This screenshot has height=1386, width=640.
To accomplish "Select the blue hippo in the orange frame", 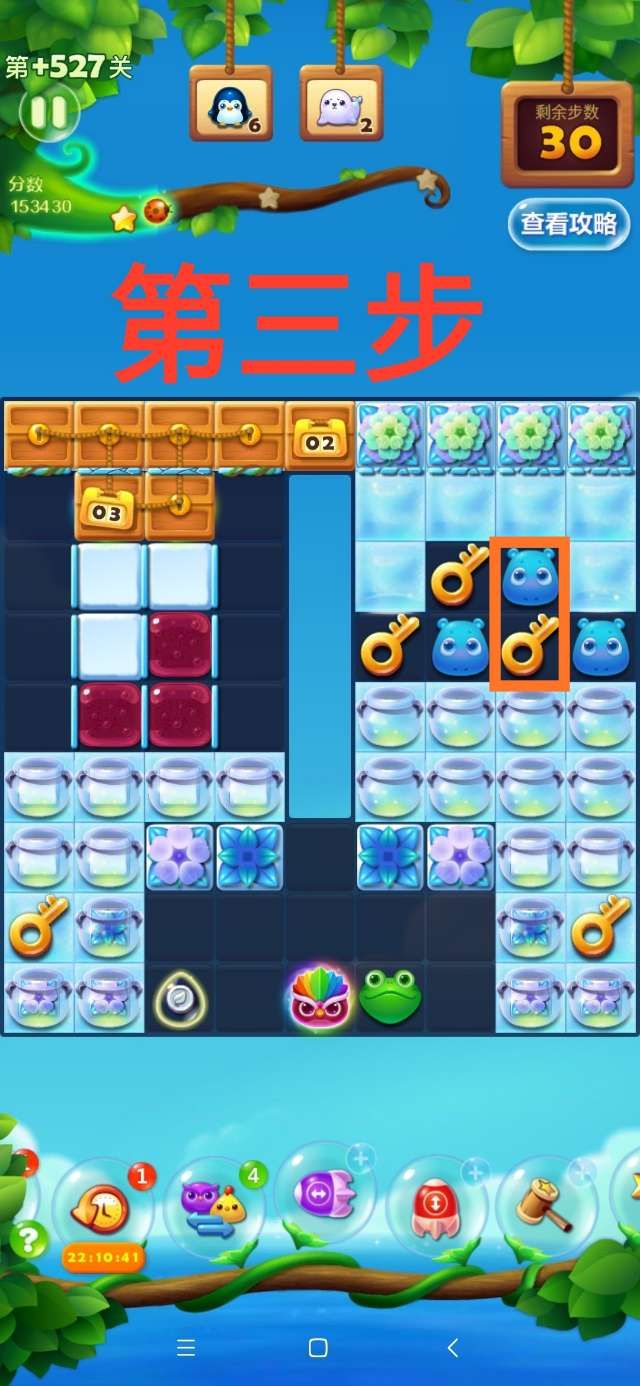I will pyautogui.click(x=530, y=578).
